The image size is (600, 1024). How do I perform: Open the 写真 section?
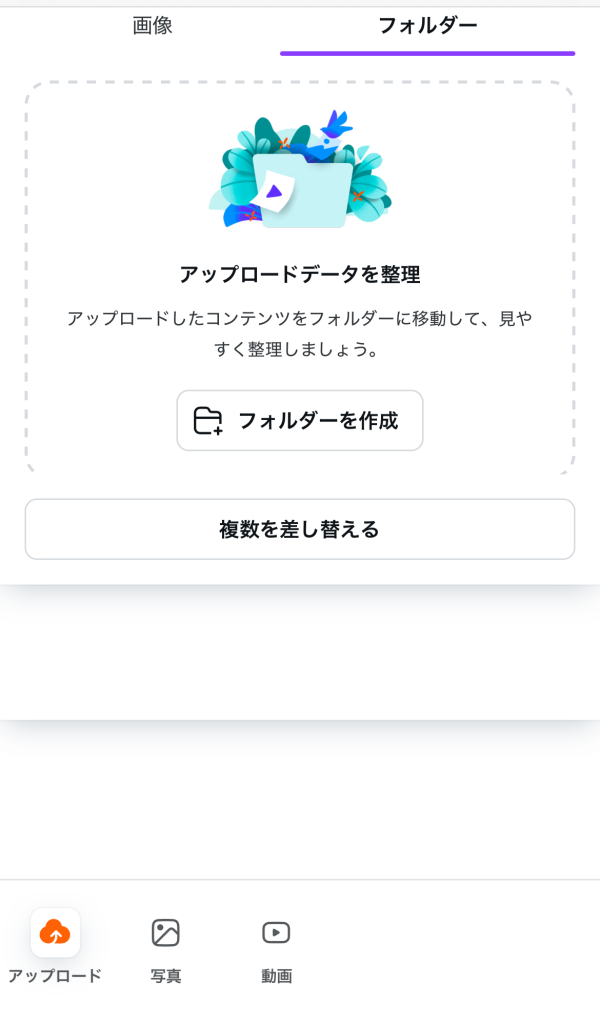point(166,946)
